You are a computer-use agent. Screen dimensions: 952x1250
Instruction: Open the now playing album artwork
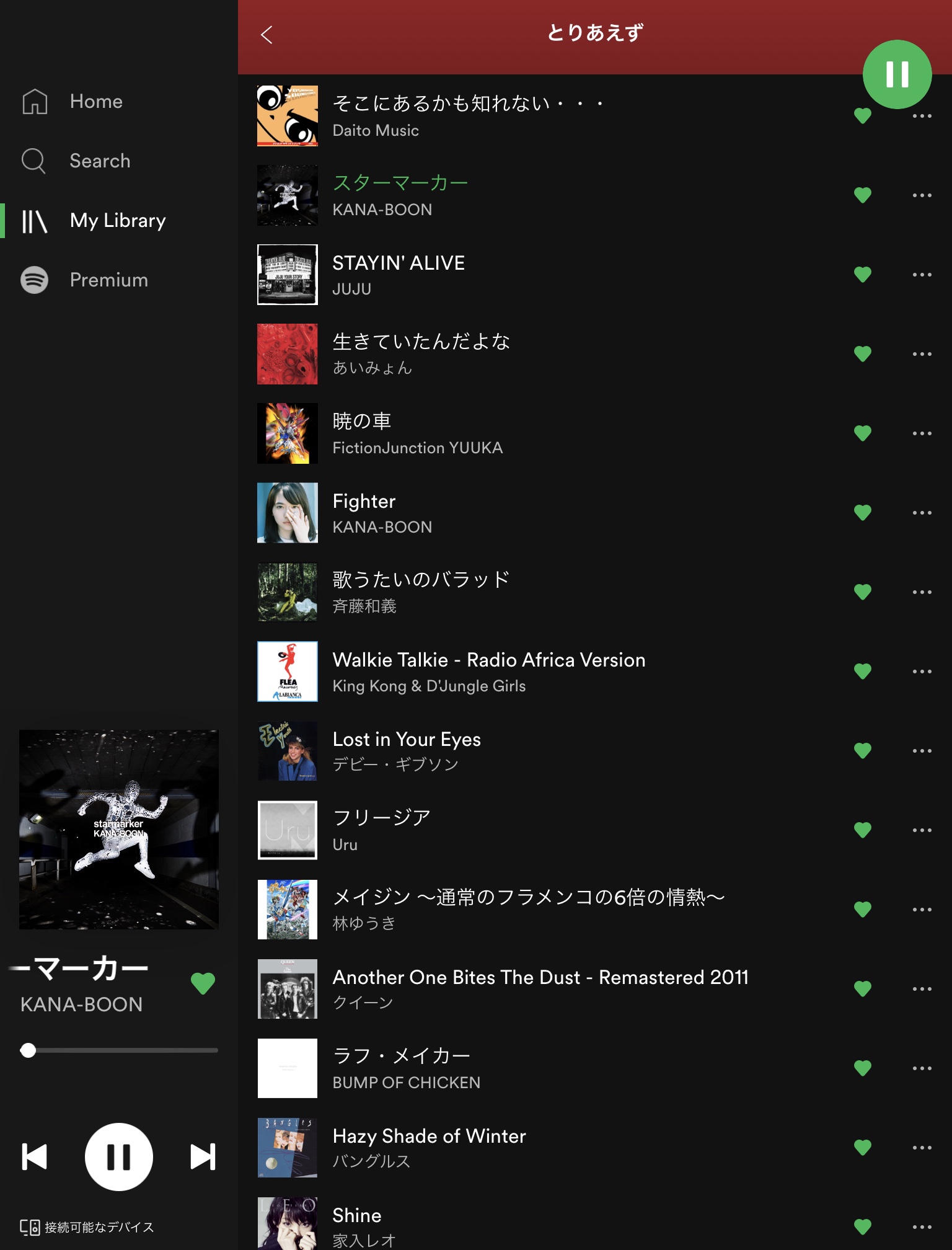point(119,830)
